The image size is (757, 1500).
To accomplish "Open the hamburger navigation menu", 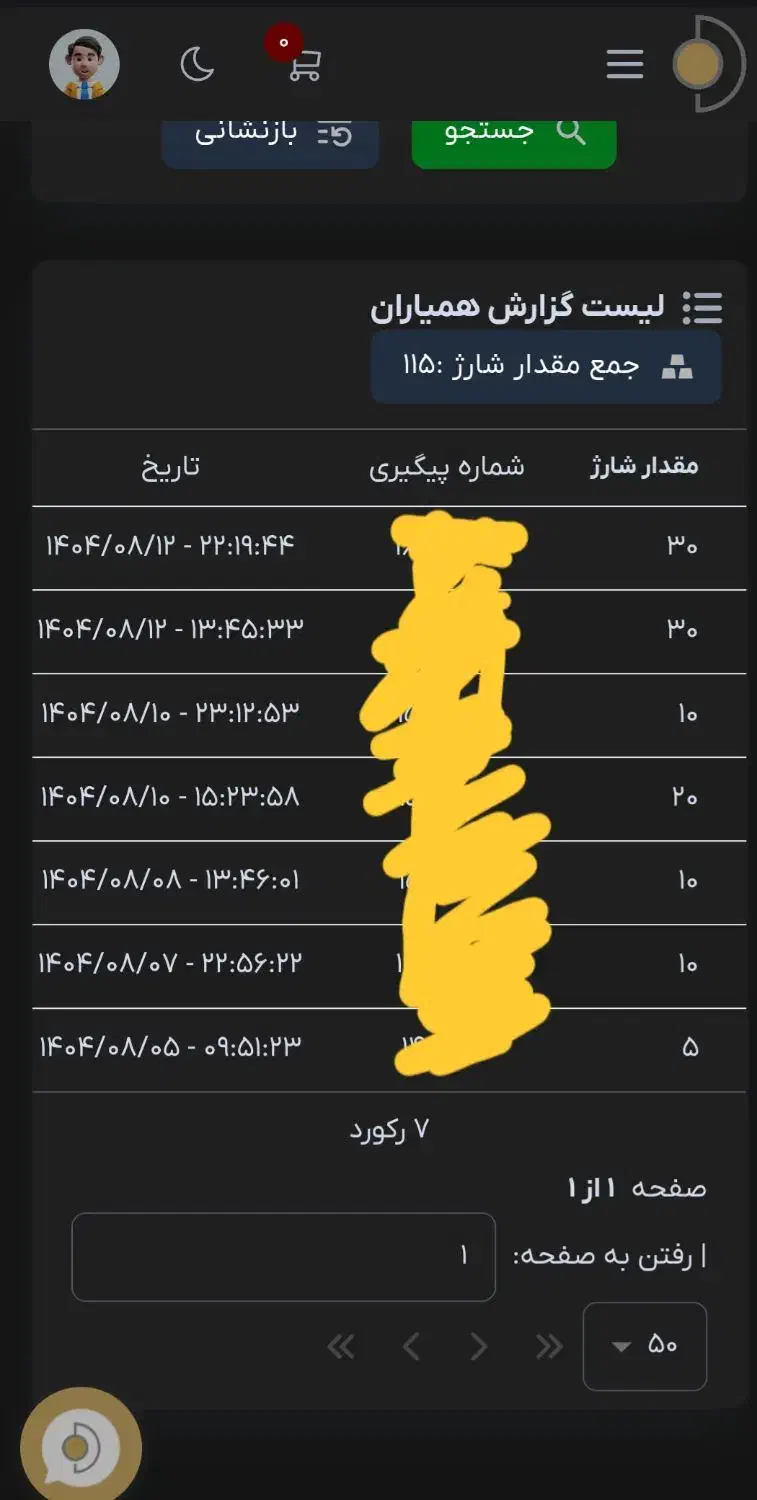I will [x=623, y=64].
